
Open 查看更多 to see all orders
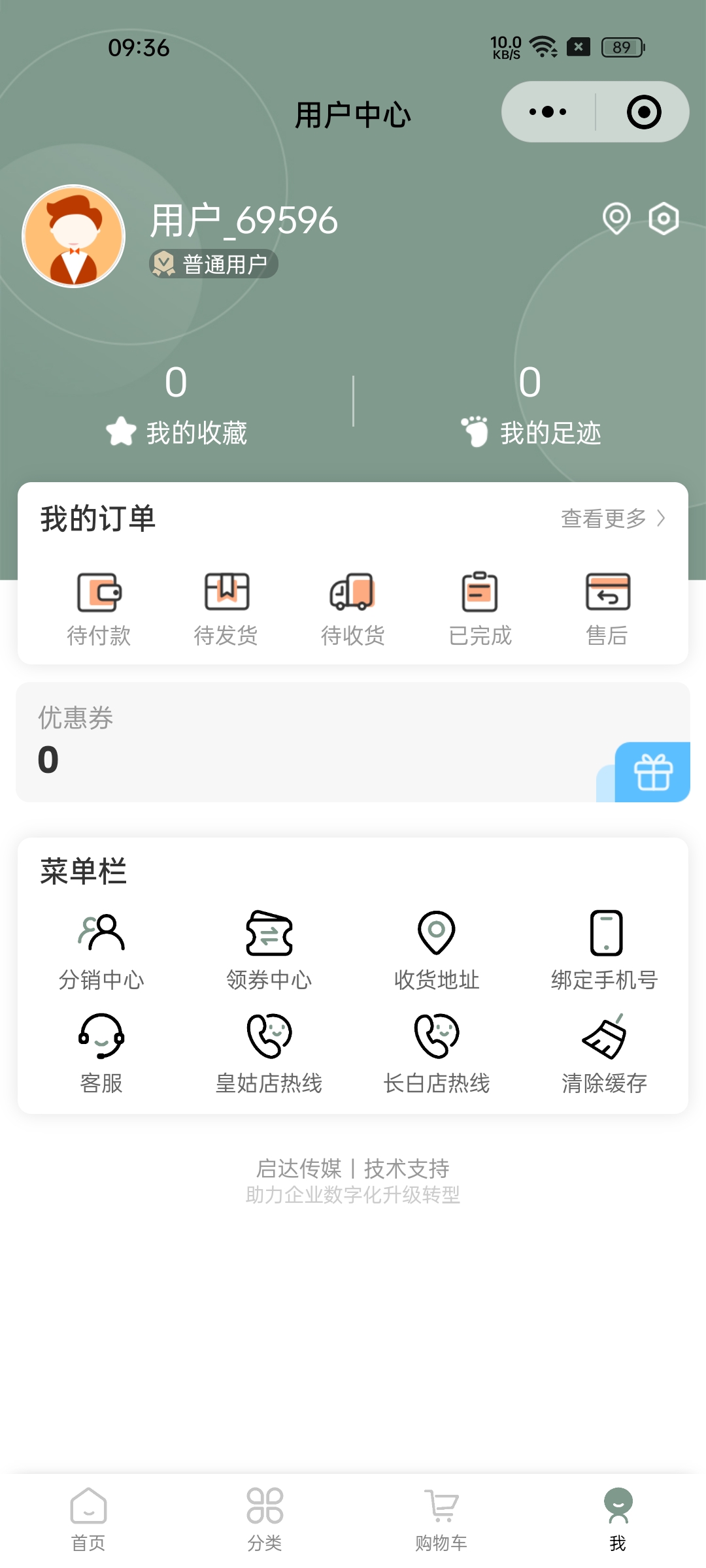pos(613,519)
